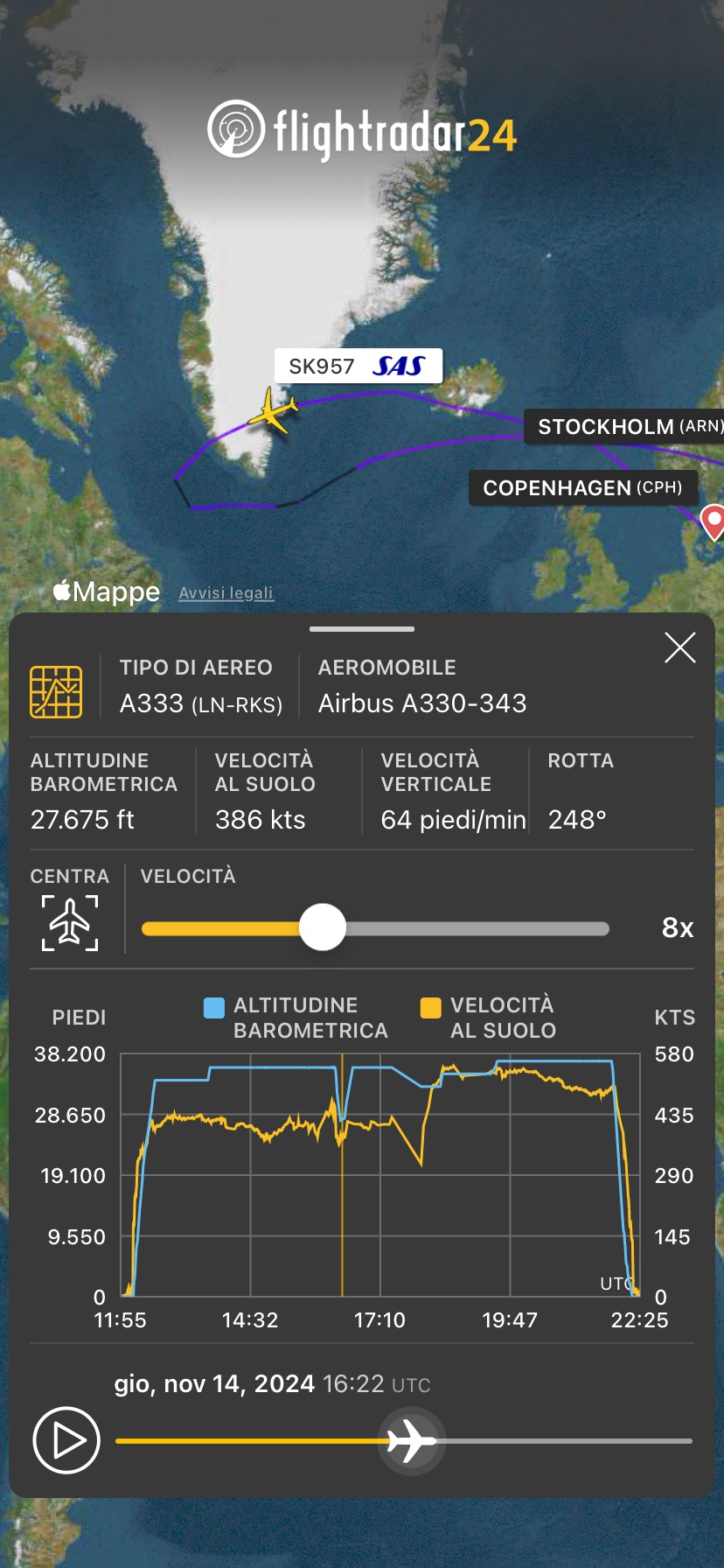Center the map on the aircraft
This screenshot has width=724, height=1568.
tap(70, 923)
